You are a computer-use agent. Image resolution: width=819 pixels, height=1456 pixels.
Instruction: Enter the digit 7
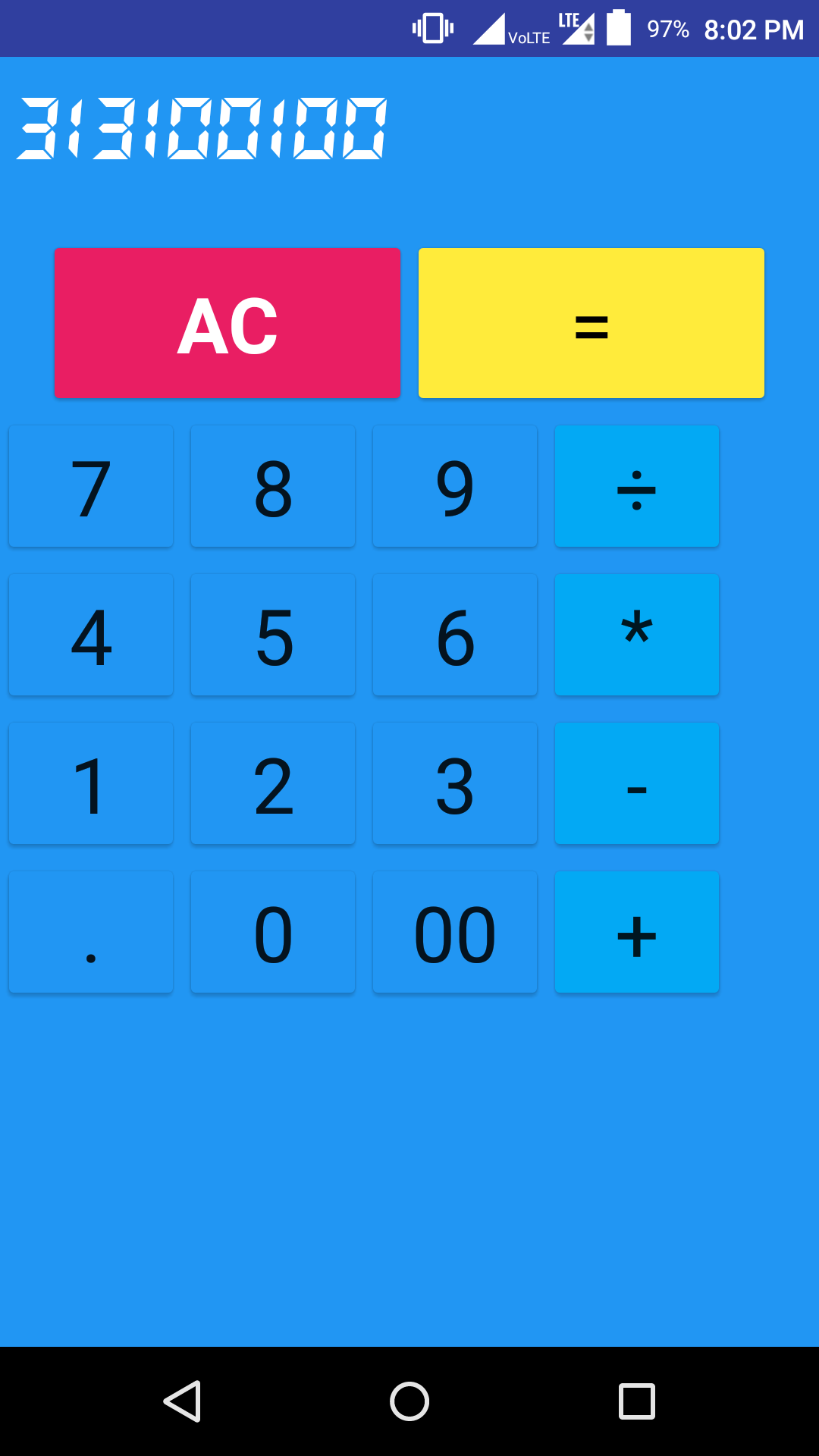pyautogui.click(x=90, y=485)
